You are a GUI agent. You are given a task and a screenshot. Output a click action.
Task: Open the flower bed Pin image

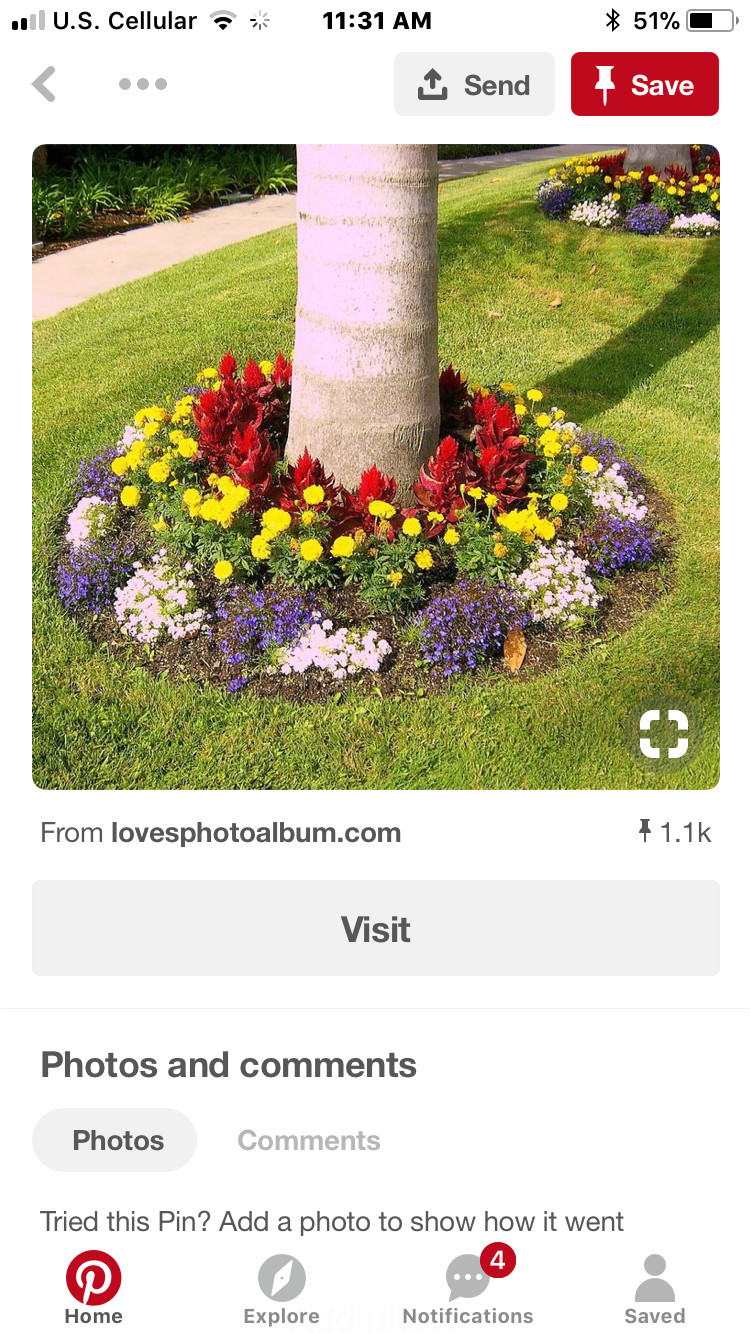pyautogui.click(x=375, y=466)
